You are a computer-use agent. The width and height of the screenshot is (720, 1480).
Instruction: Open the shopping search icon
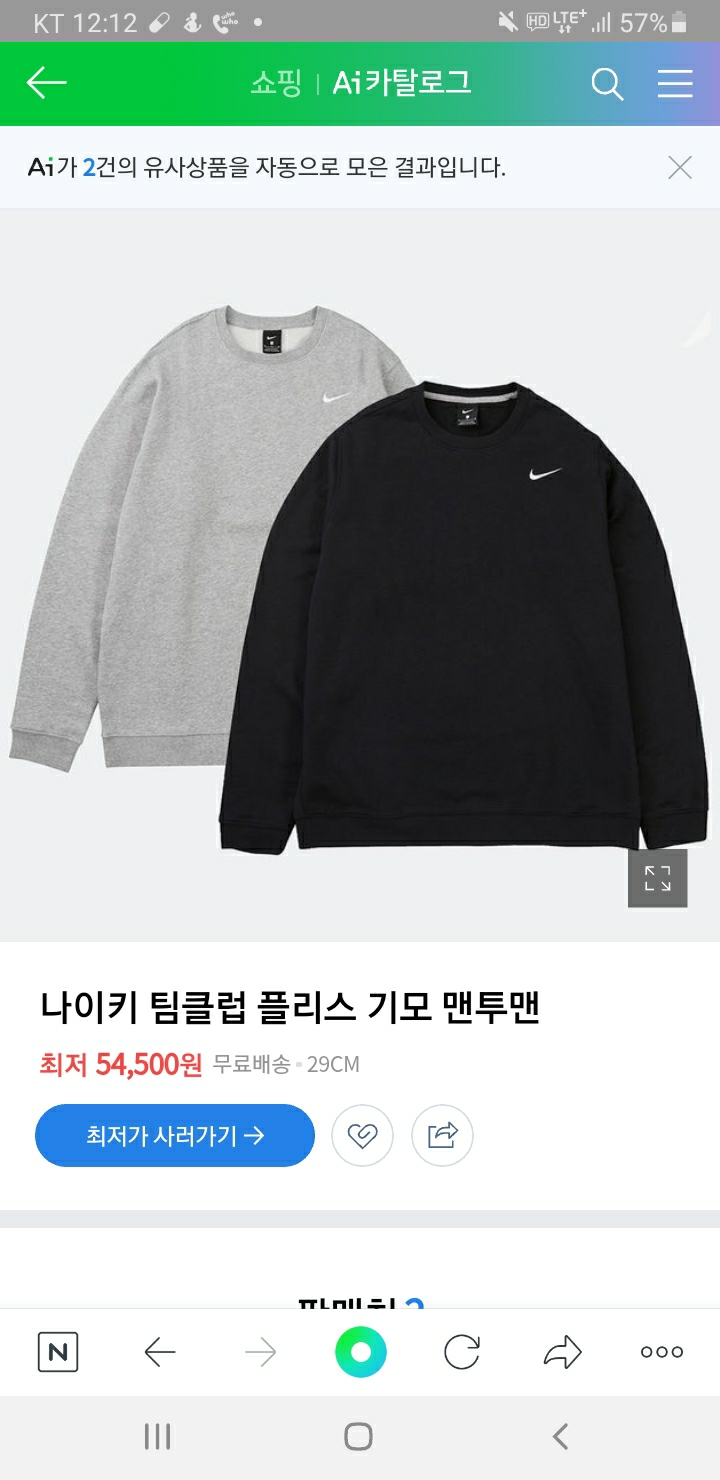click(x=607, y=84)
